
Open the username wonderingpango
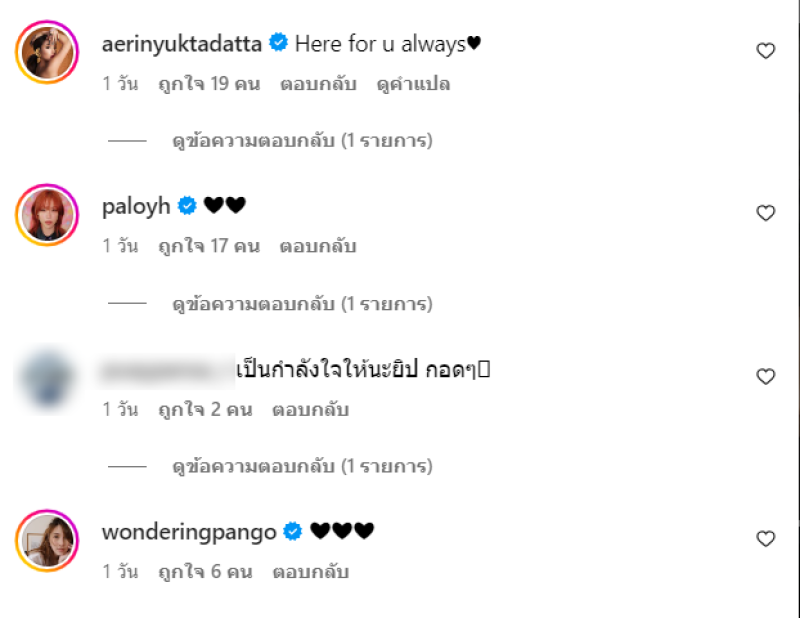189,532
